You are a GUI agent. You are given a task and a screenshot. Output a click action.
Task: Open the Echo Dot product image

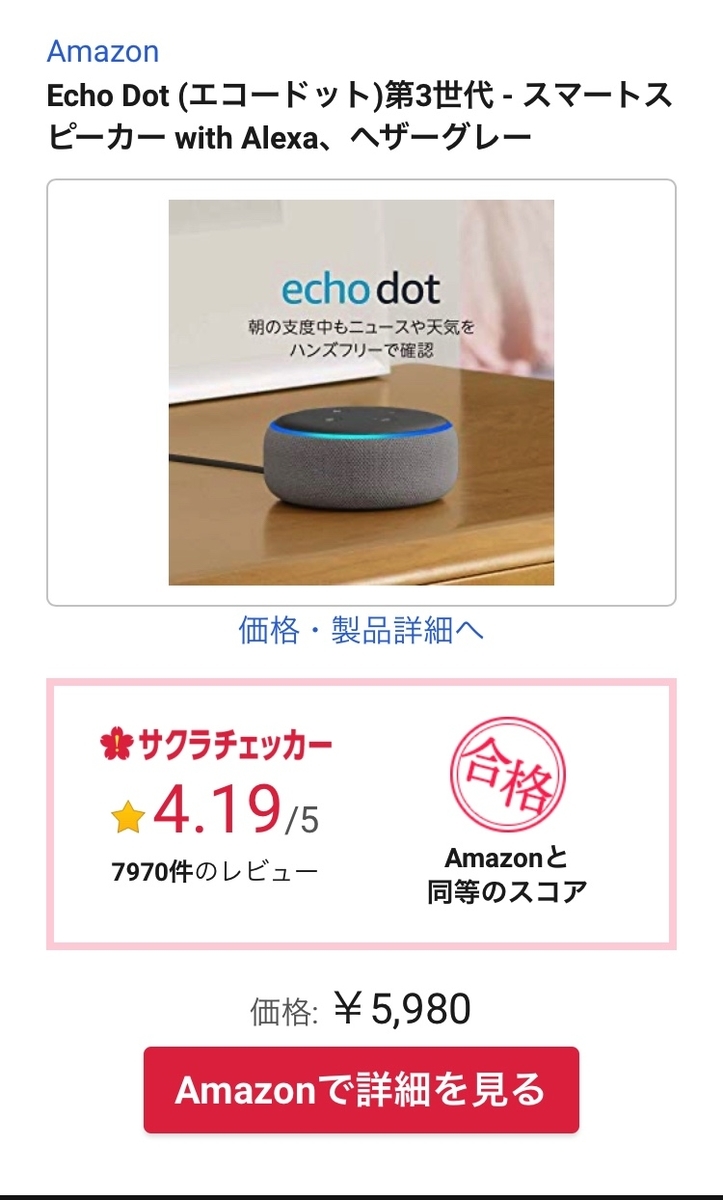coord(361,392)
